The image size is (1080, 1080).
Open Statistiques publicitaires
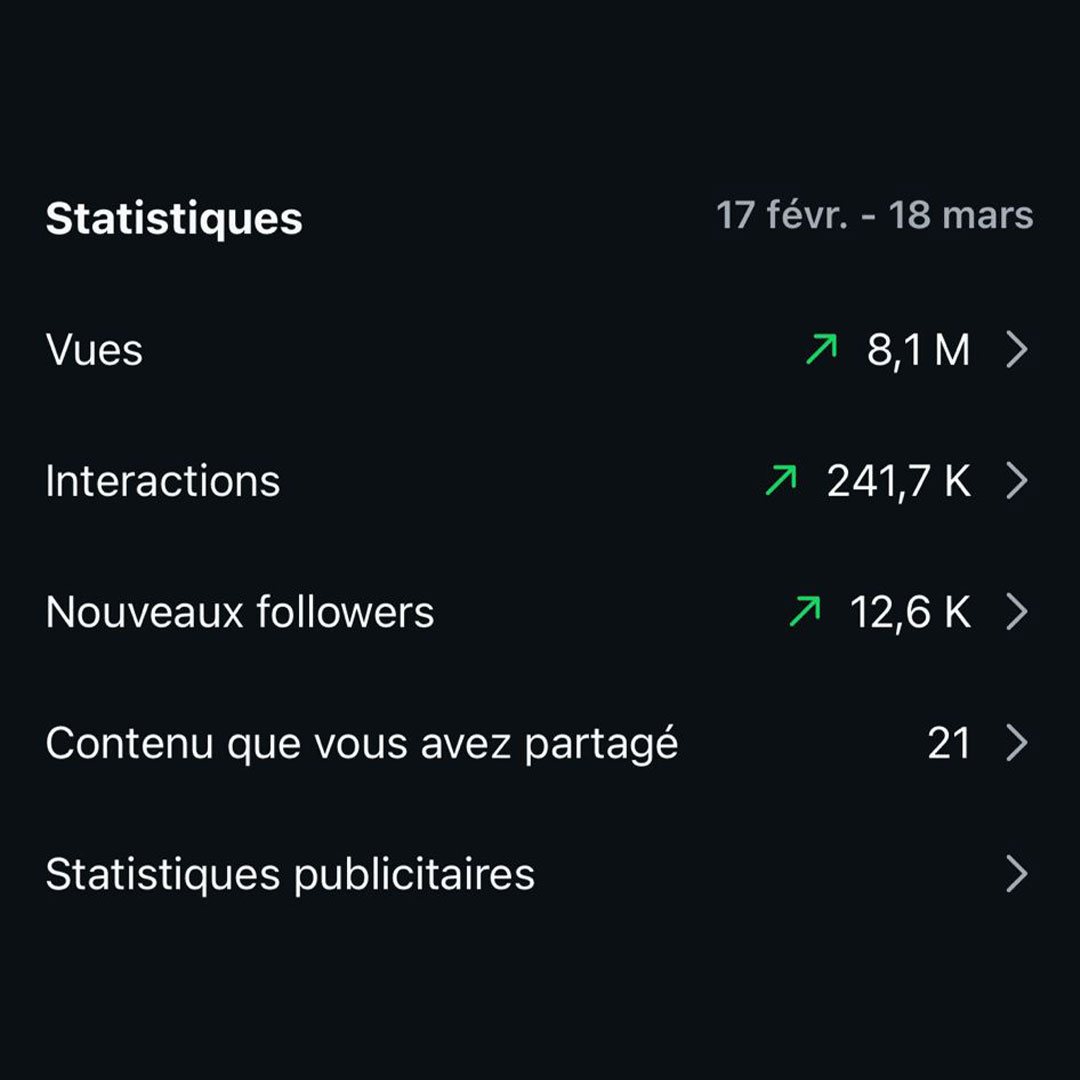[x=538, y=874]
